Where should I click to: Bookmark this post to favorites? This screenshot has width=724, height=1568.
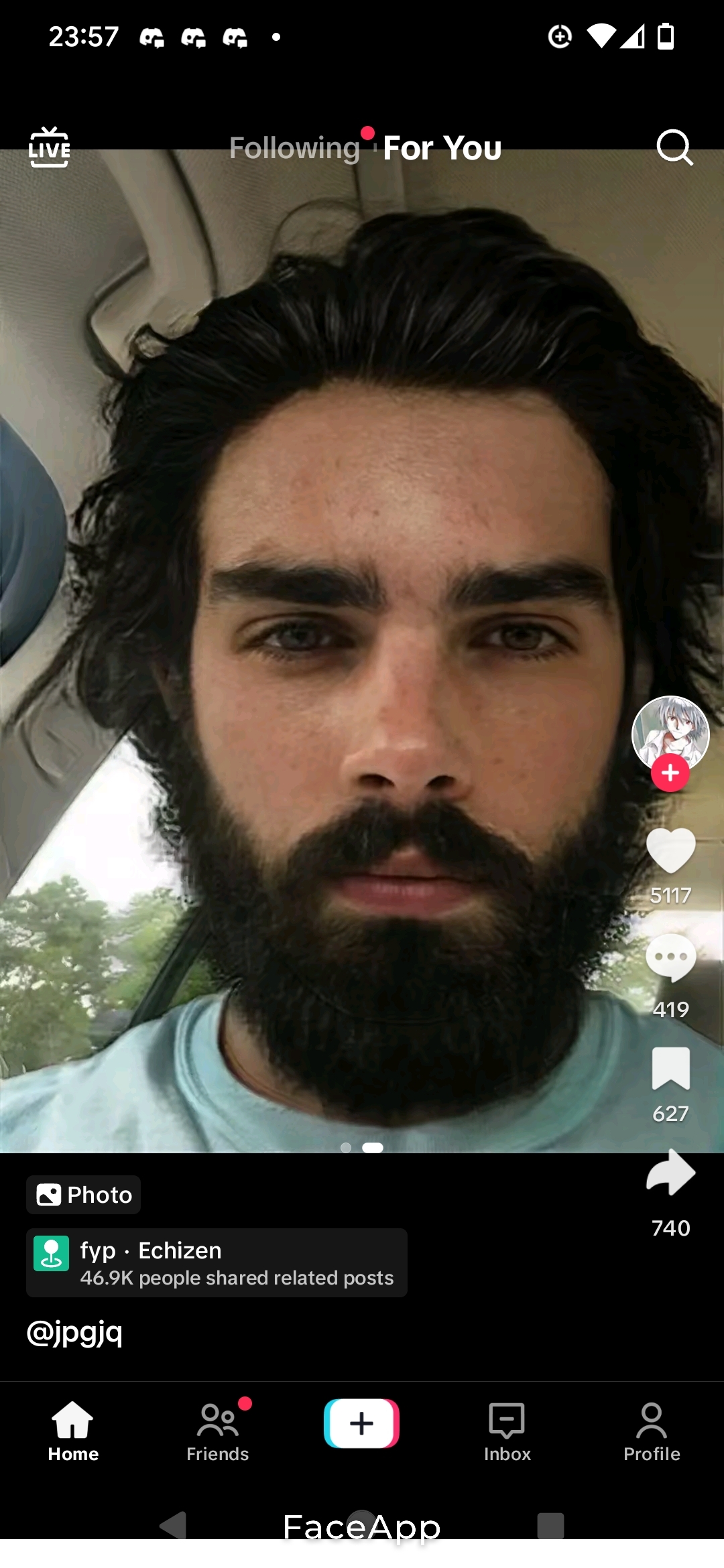(x=670, y=1068)
